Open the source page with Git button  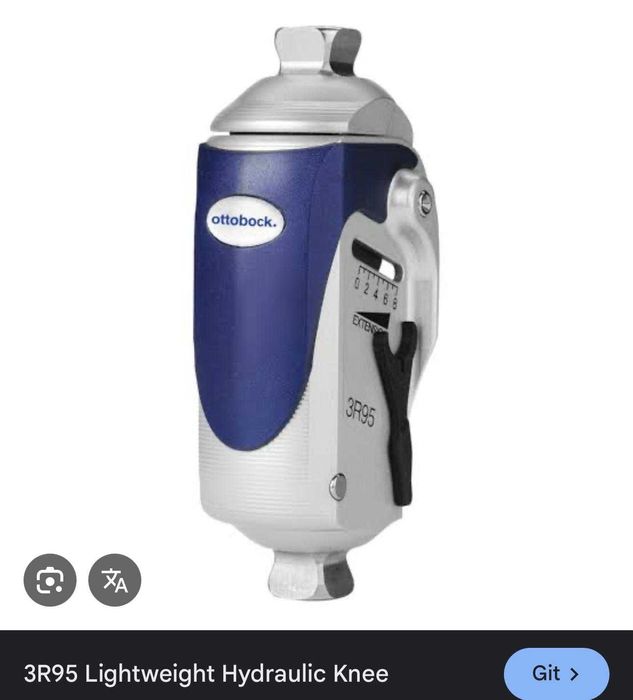557,673
